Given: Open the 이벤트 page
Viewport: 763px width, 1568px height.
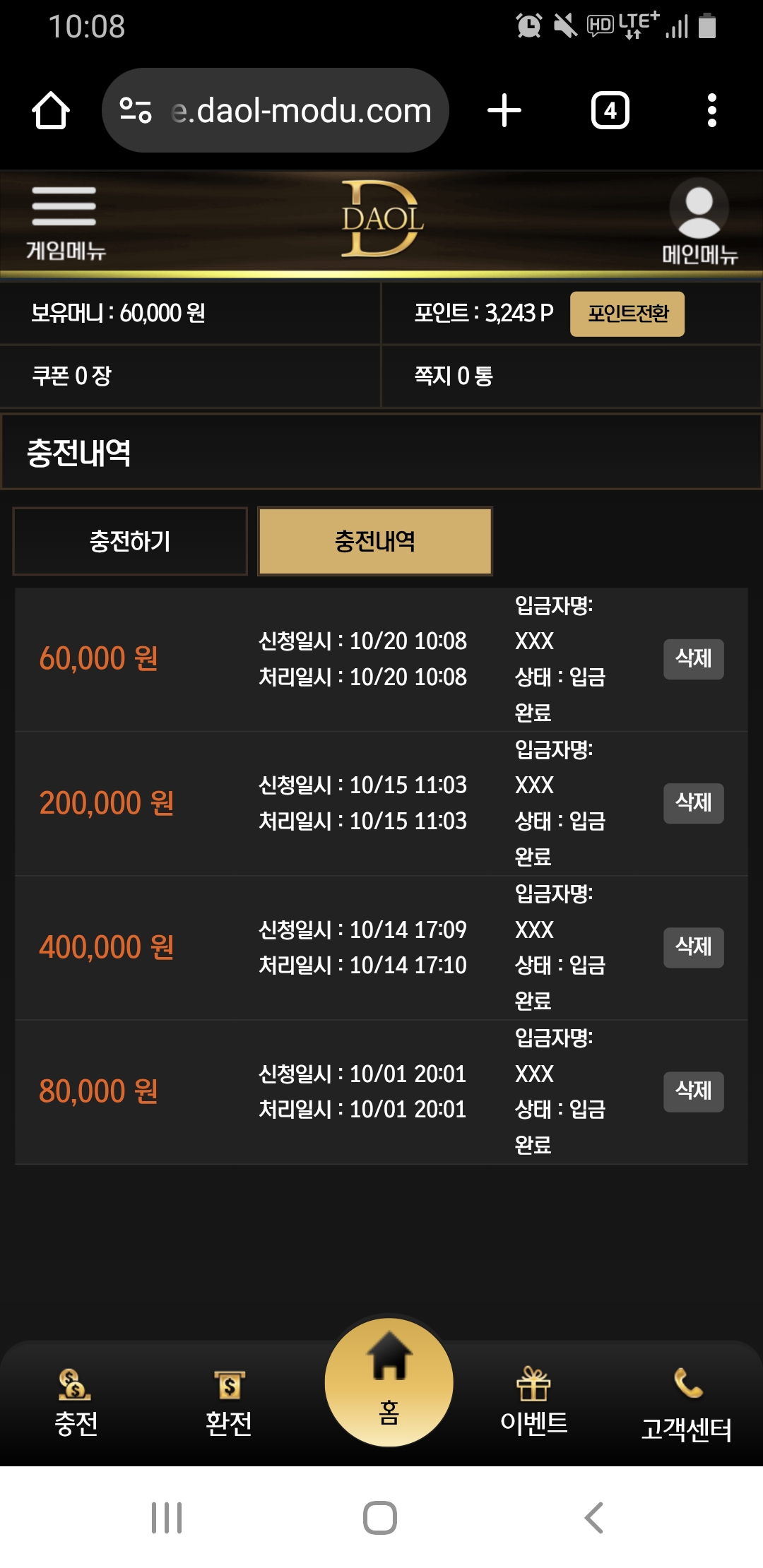Looking at the screenshot, I should point(534,1403).
